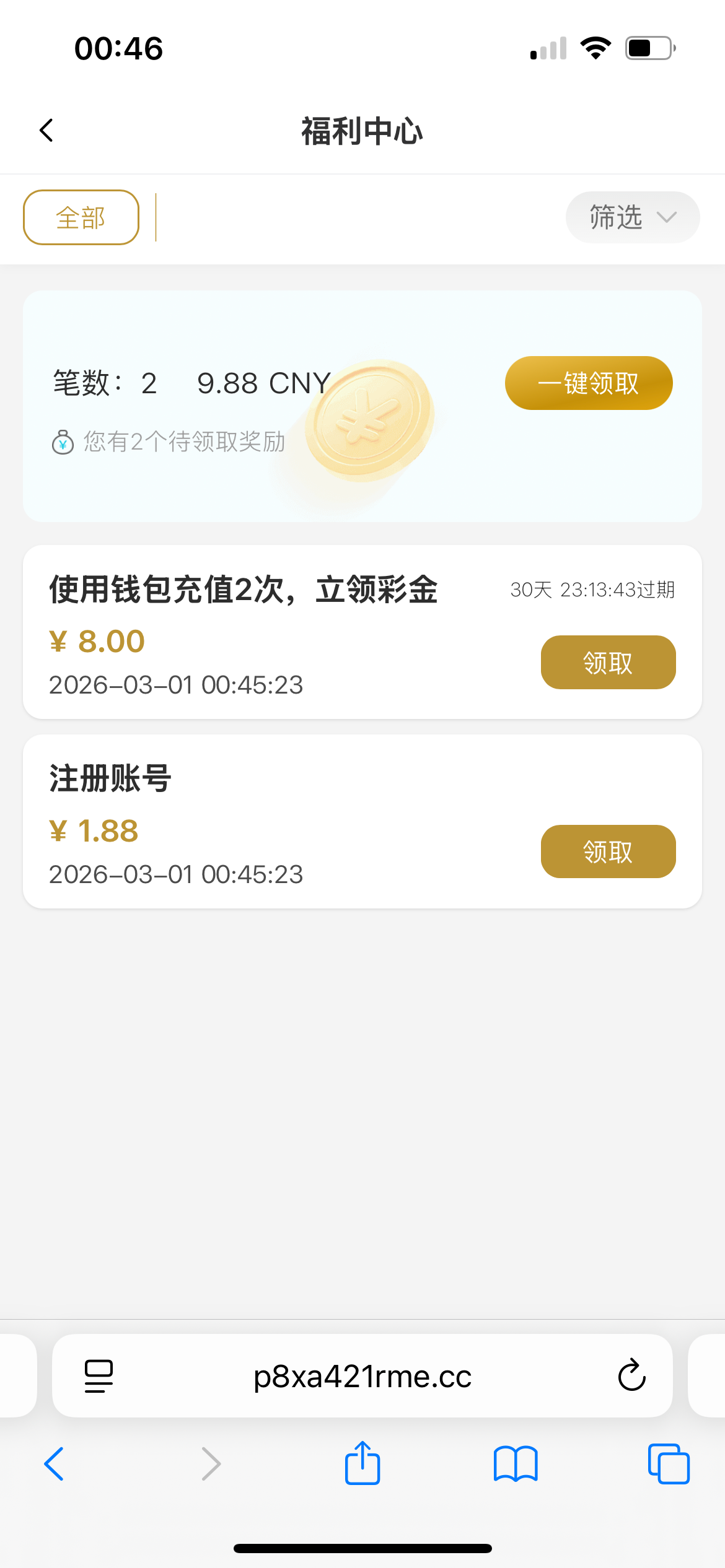
Task: Go to the previous browser page
Action: click(x=54, y=1464)
